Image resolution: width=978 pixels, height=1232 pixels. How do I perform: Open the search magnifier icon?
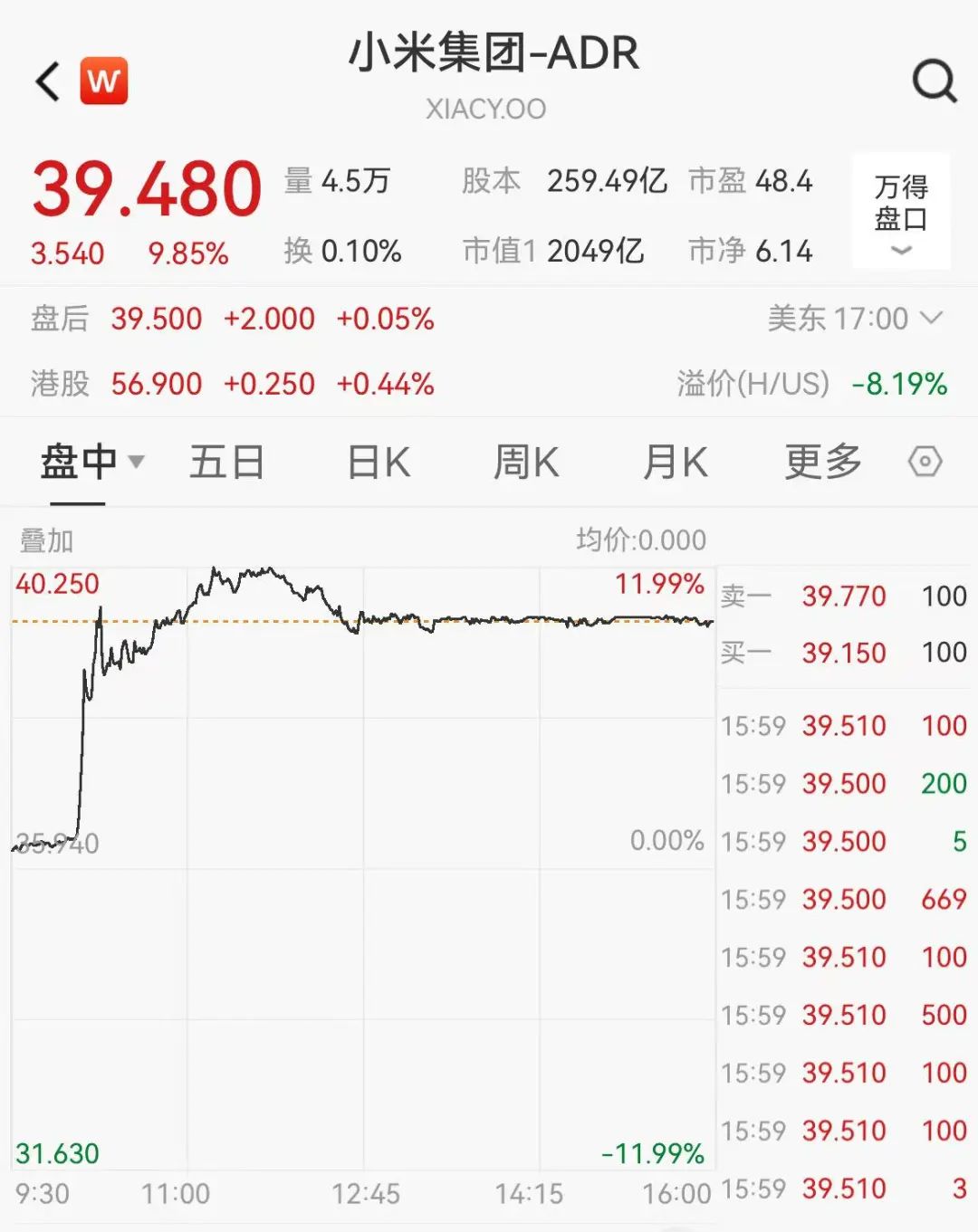pos(934,82)
